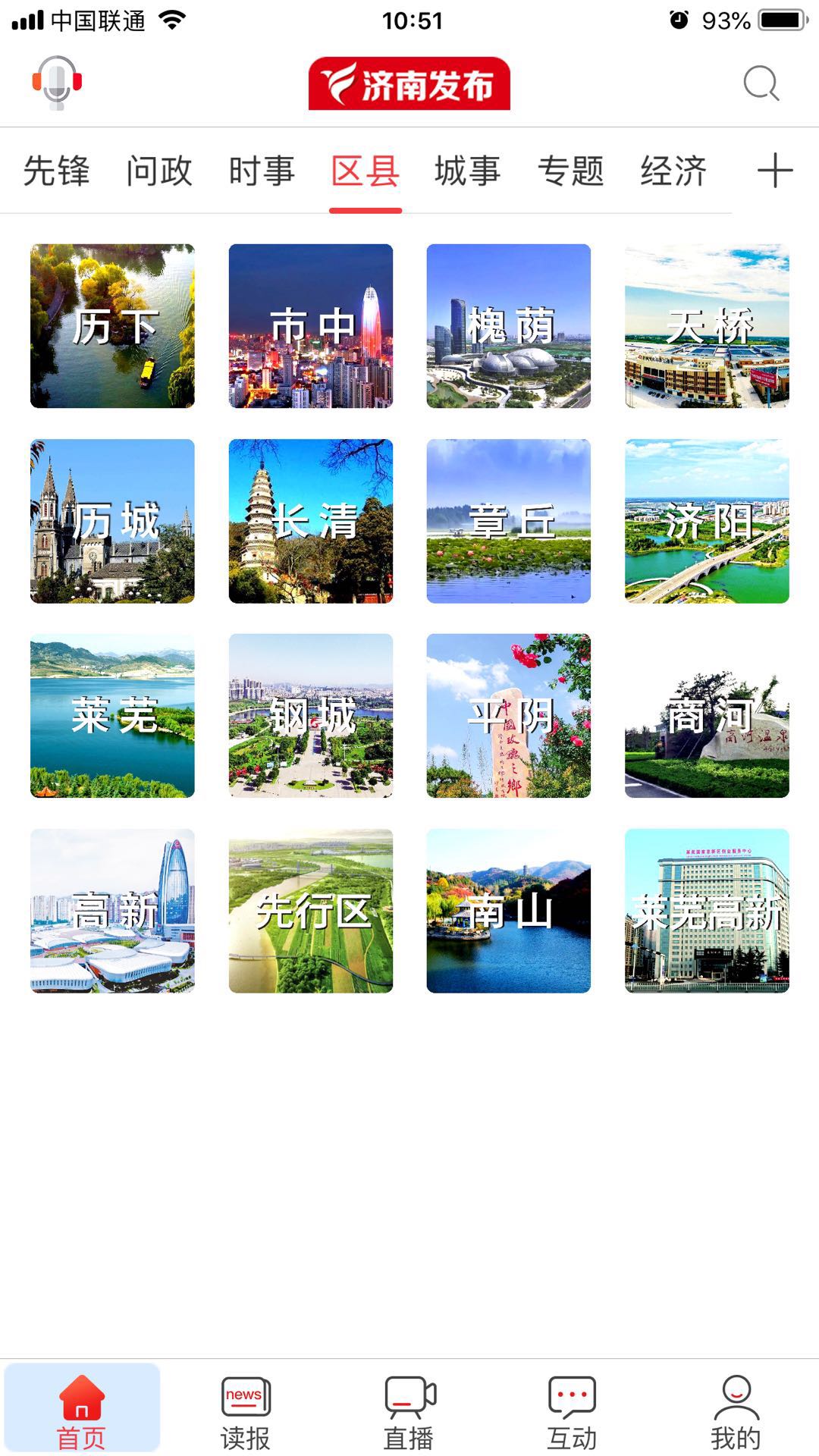This screenshot has width=819, height=1456.
Task: Open the 莱芜 district tile
Action: pos(112,716)
